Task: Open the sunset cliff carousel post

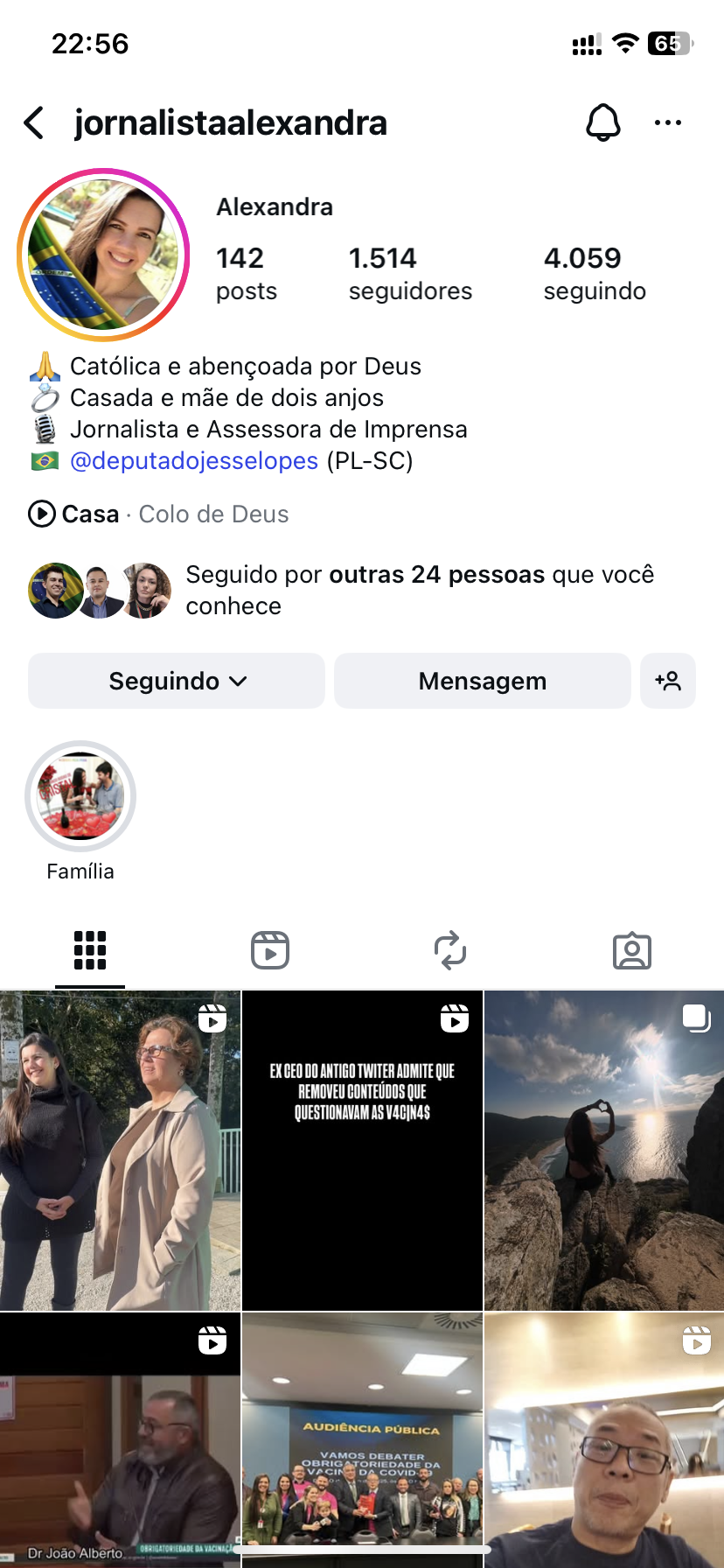Action: tap(604, 1150)
